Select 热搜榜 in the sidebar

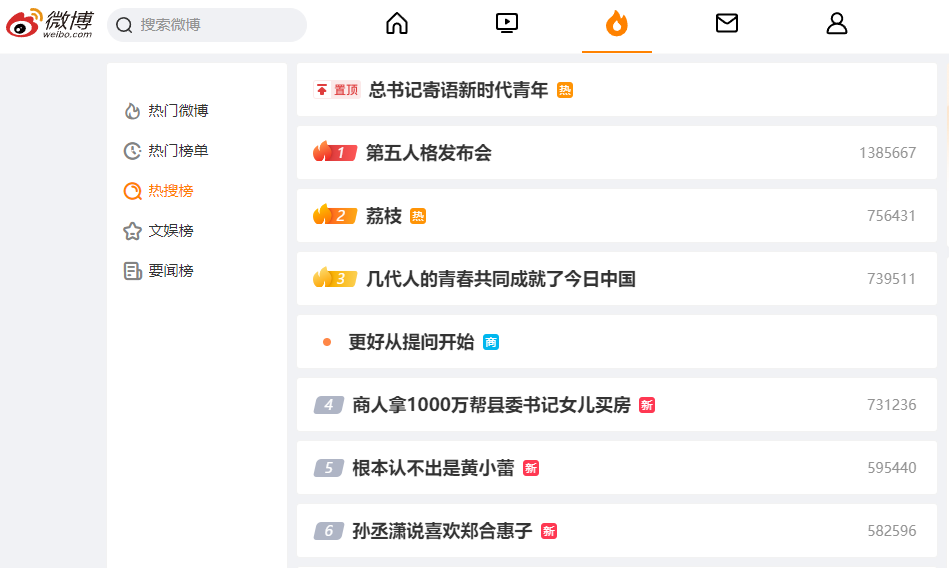(x=159, y=191)
